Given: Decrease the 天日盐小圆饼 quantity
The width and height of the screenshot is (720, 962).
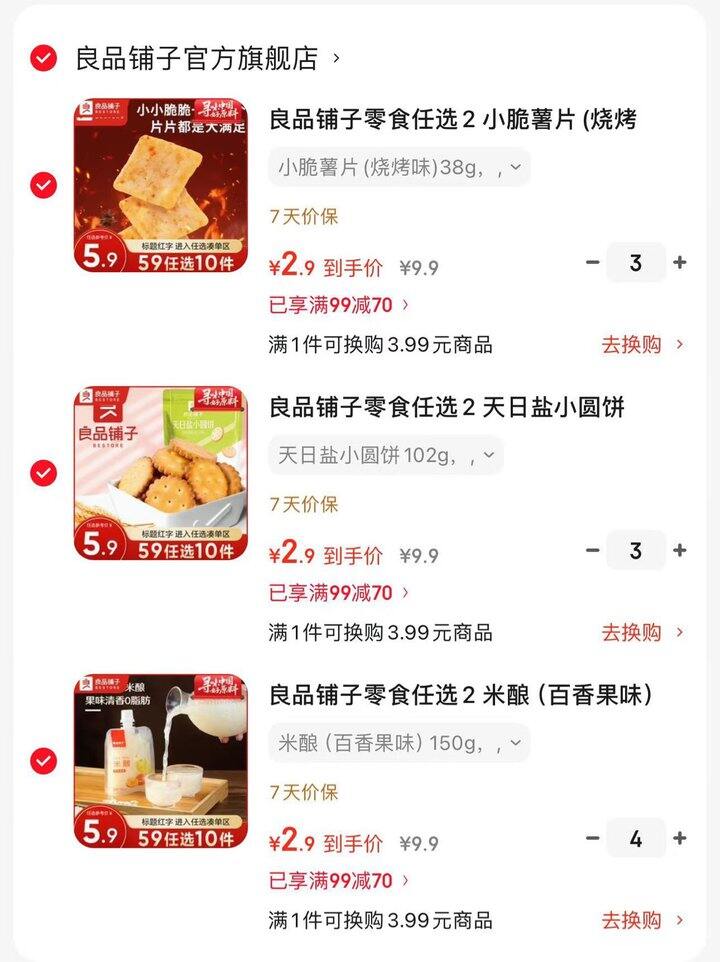Looking at the screenshot, I should (593, 550).
